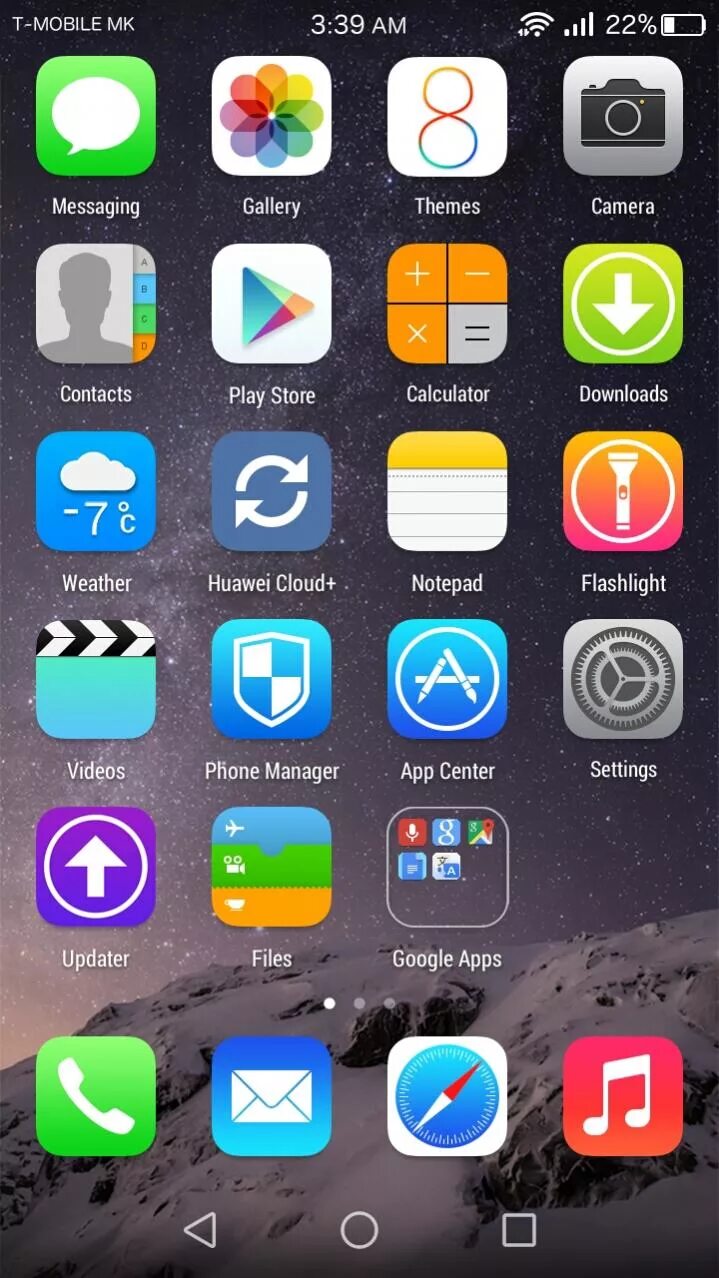
Task: Open the Messaging app
Action: tap(96, 116)
